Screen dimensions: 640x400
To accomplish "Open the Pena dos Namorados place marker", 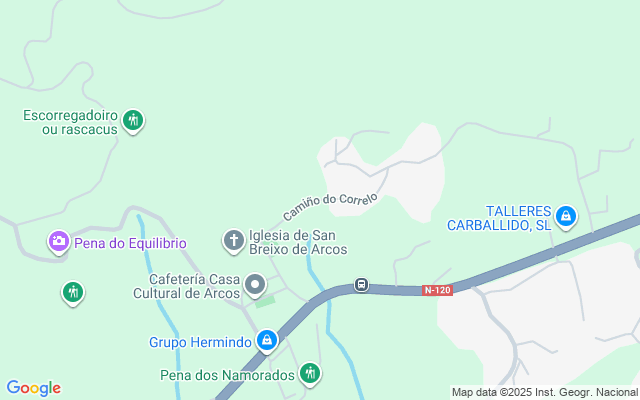I will tap(310, 374).
